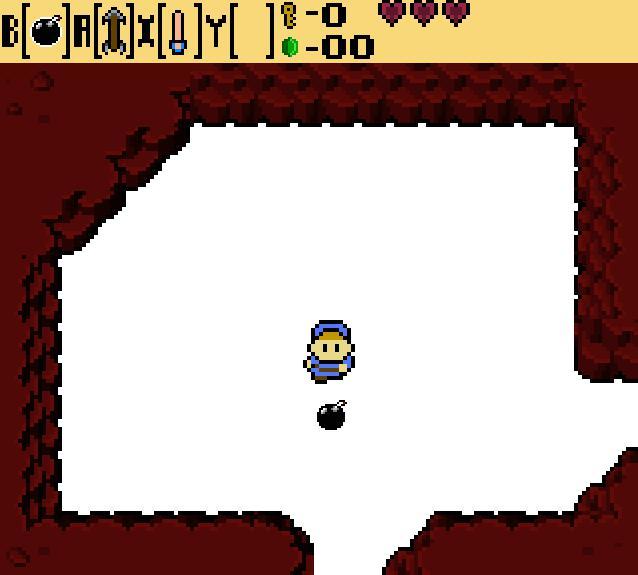Select the A slot item
638x575 pixels.
click(113, 32)
